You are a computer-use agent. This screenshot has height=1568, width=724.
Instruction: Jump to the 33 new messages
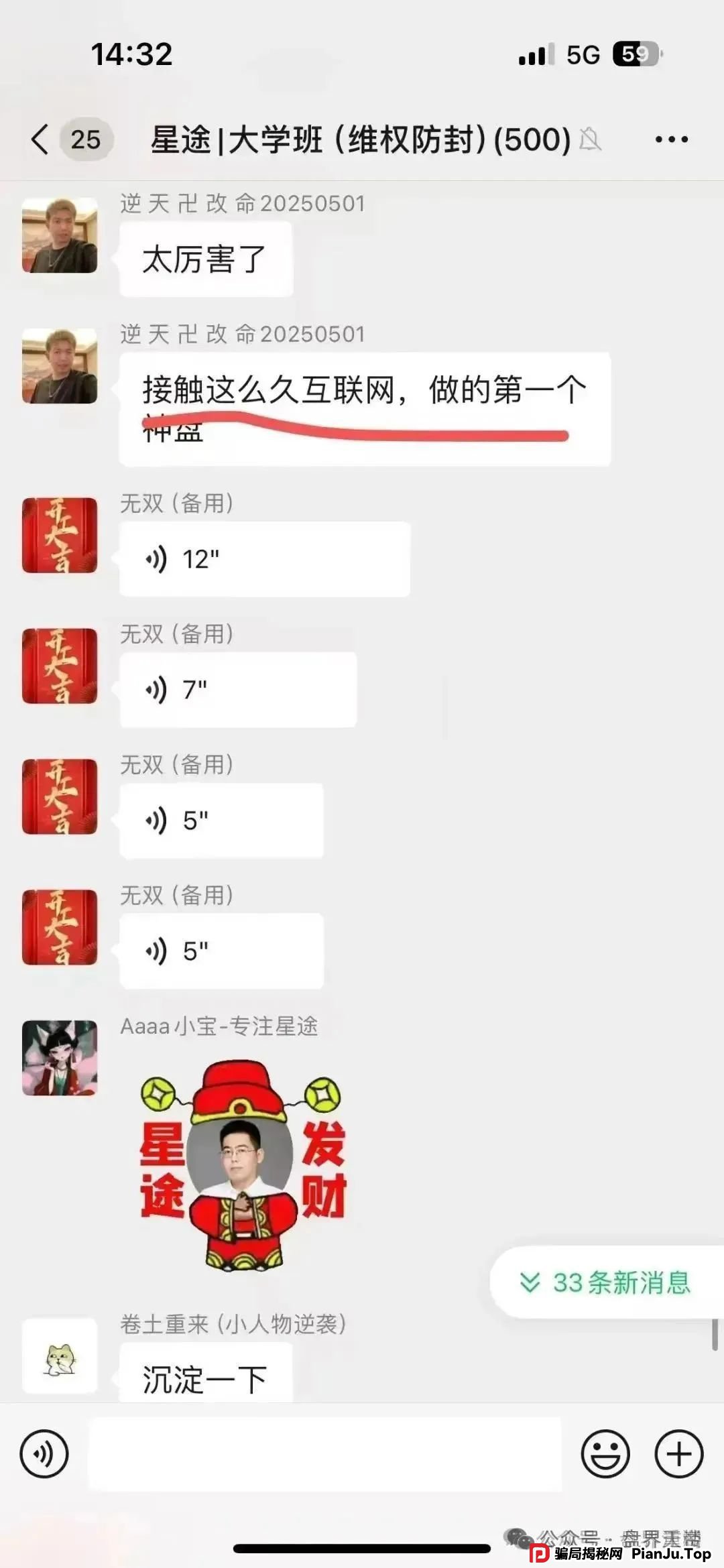tap(607, 1282)
